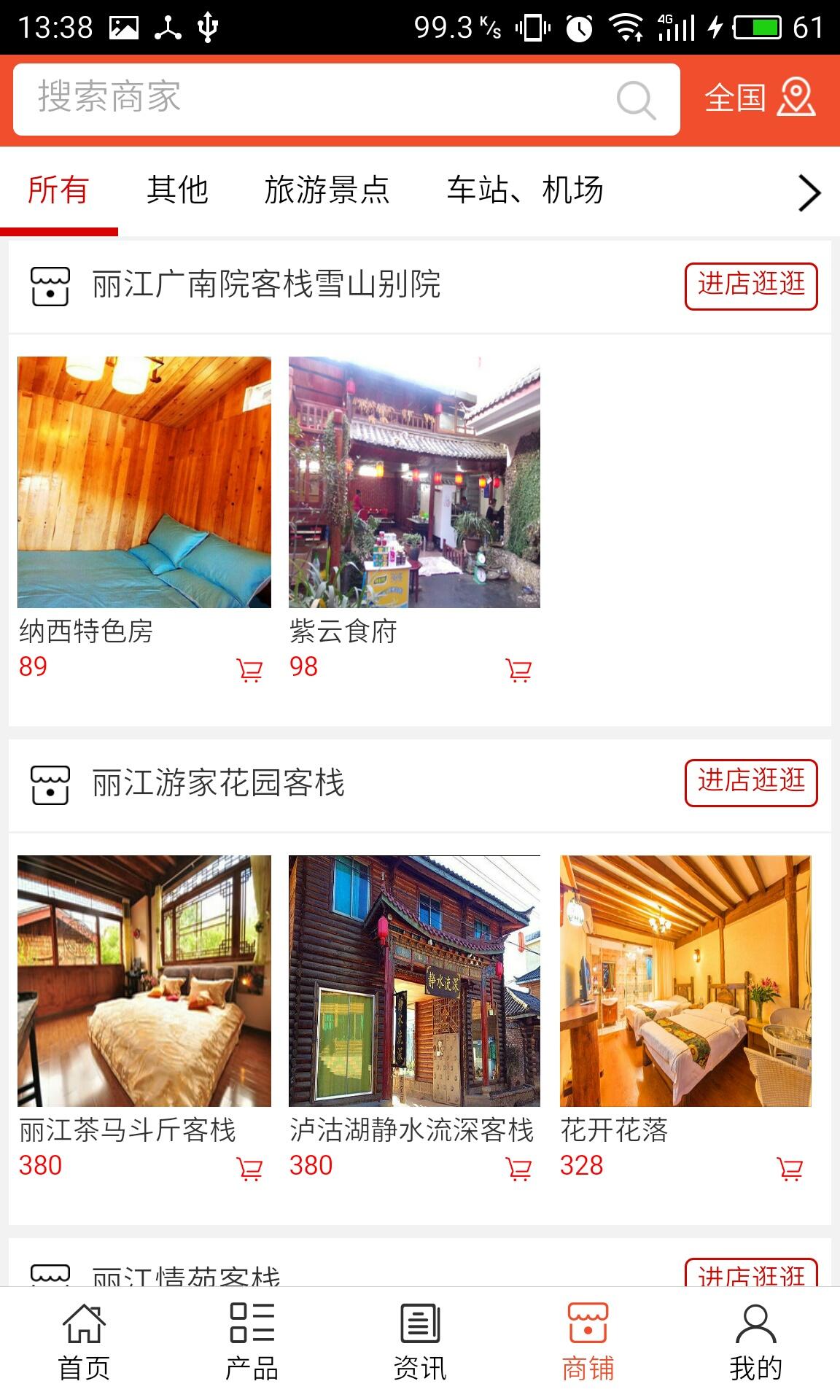Add 花开花落 to the cart
840x1400 pixels.
(x=790, y=1168)
